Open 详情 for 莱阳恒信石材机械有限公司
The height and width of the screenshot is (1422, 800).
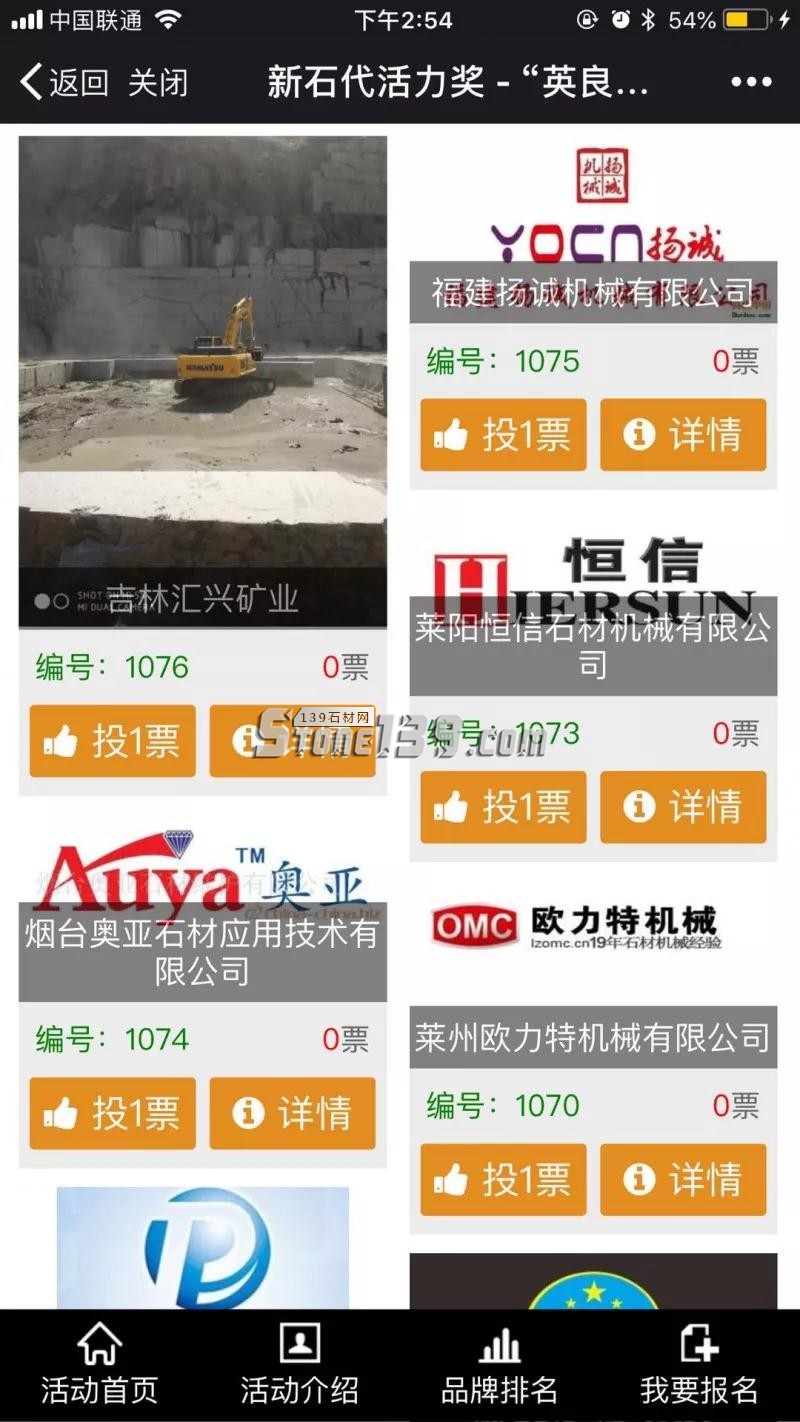683,808
